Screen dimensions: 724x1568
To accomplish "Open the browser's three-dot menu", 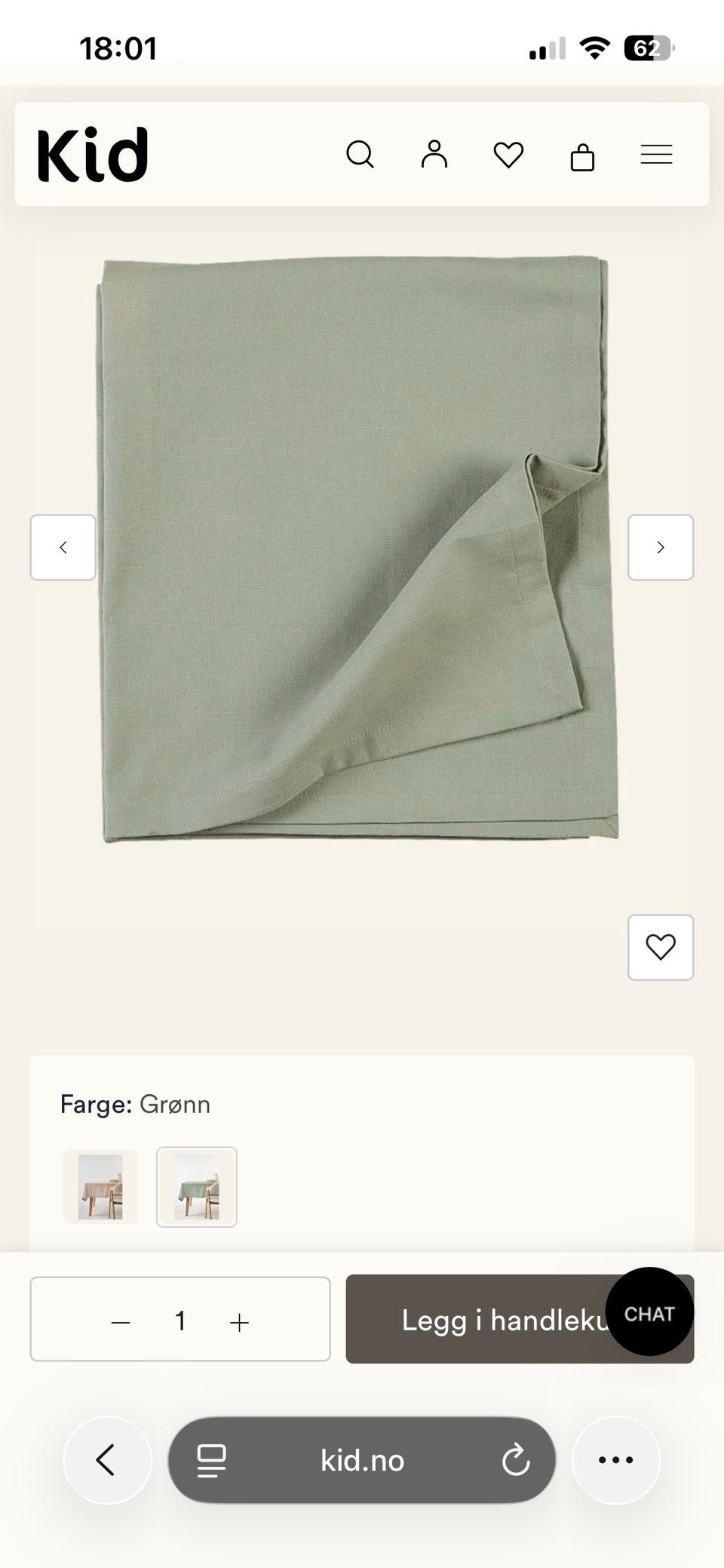I will click(x=616, y=1460).
